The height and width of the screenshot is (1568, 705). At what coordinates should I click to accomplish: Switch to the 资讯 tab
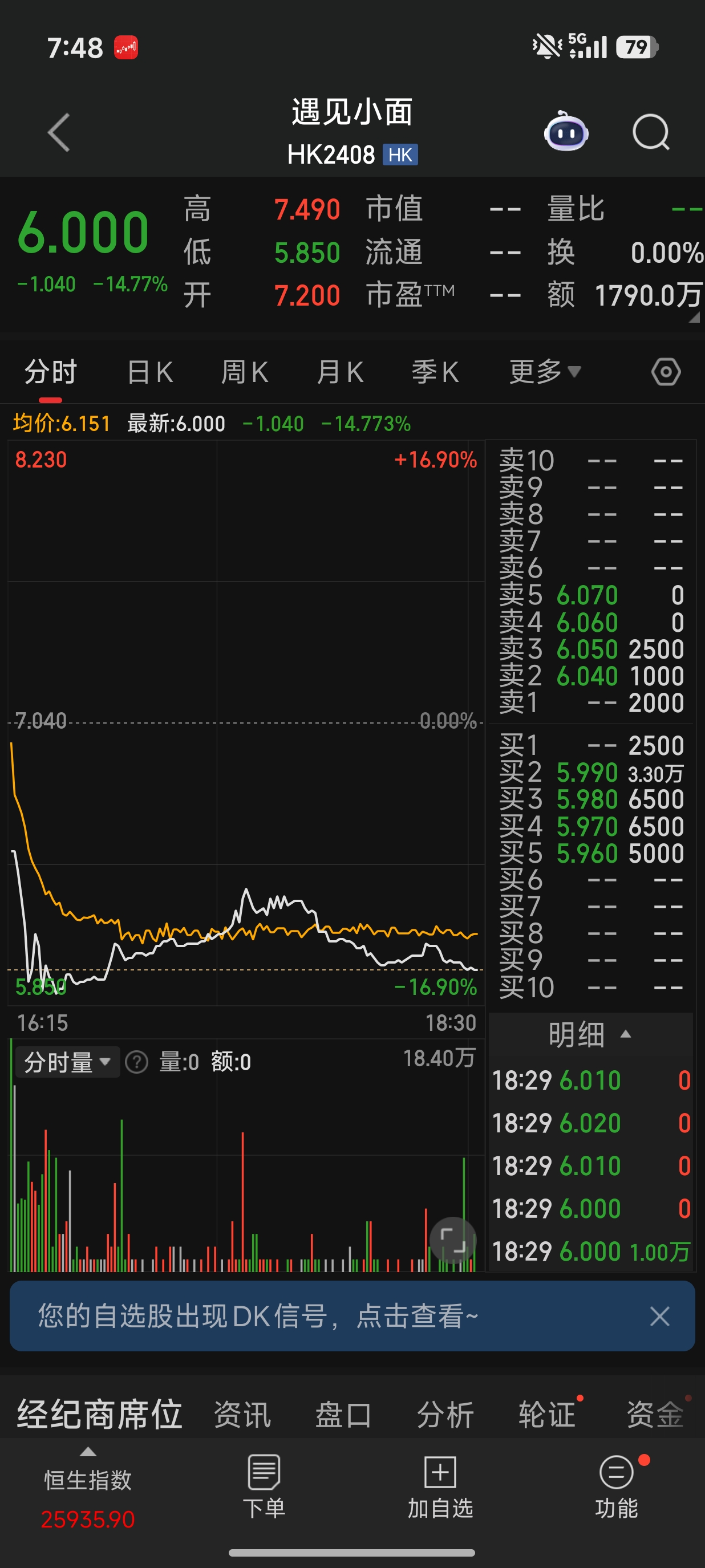coord(242,1415)
